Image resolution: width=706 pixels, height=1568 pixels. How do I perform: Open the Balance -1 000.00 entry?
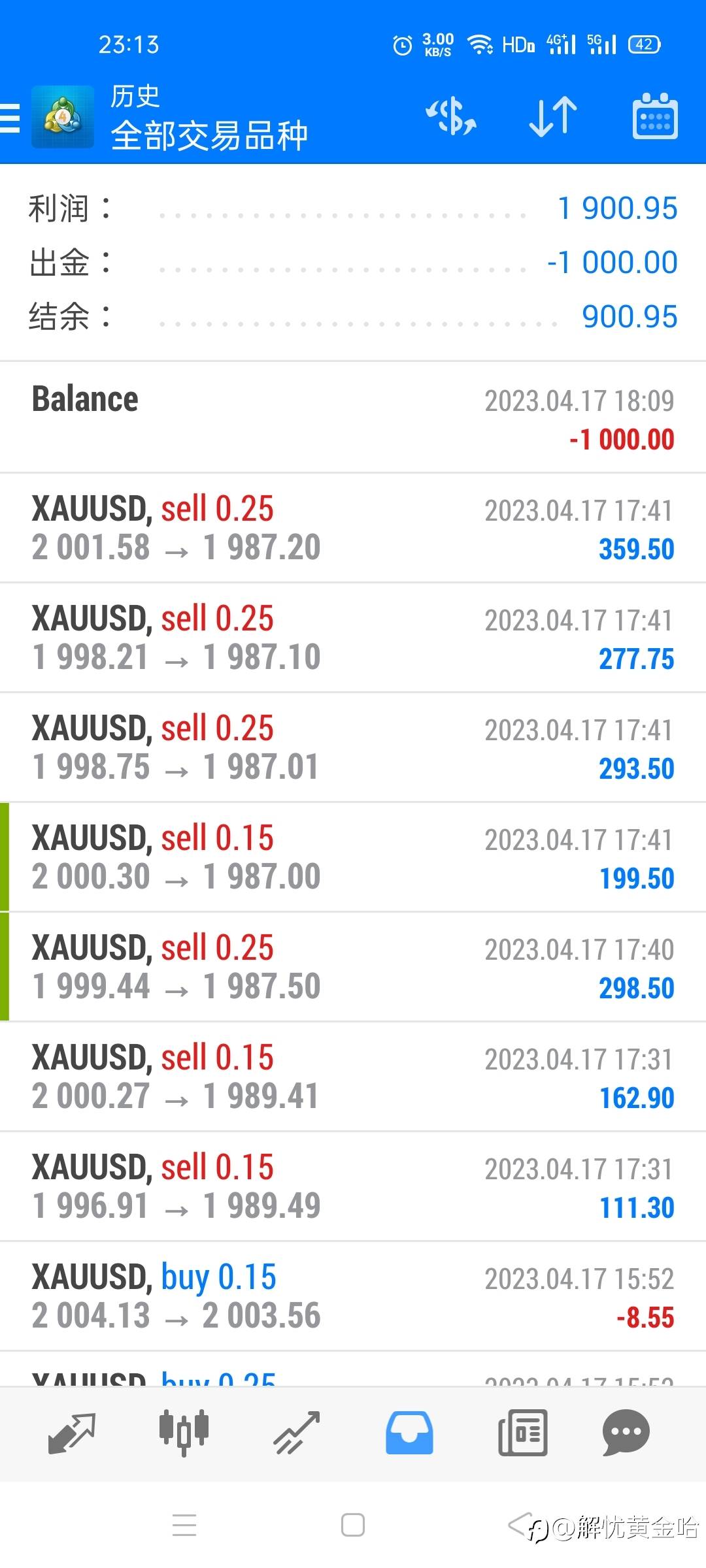pyautogui.click(x=353, y=418)
